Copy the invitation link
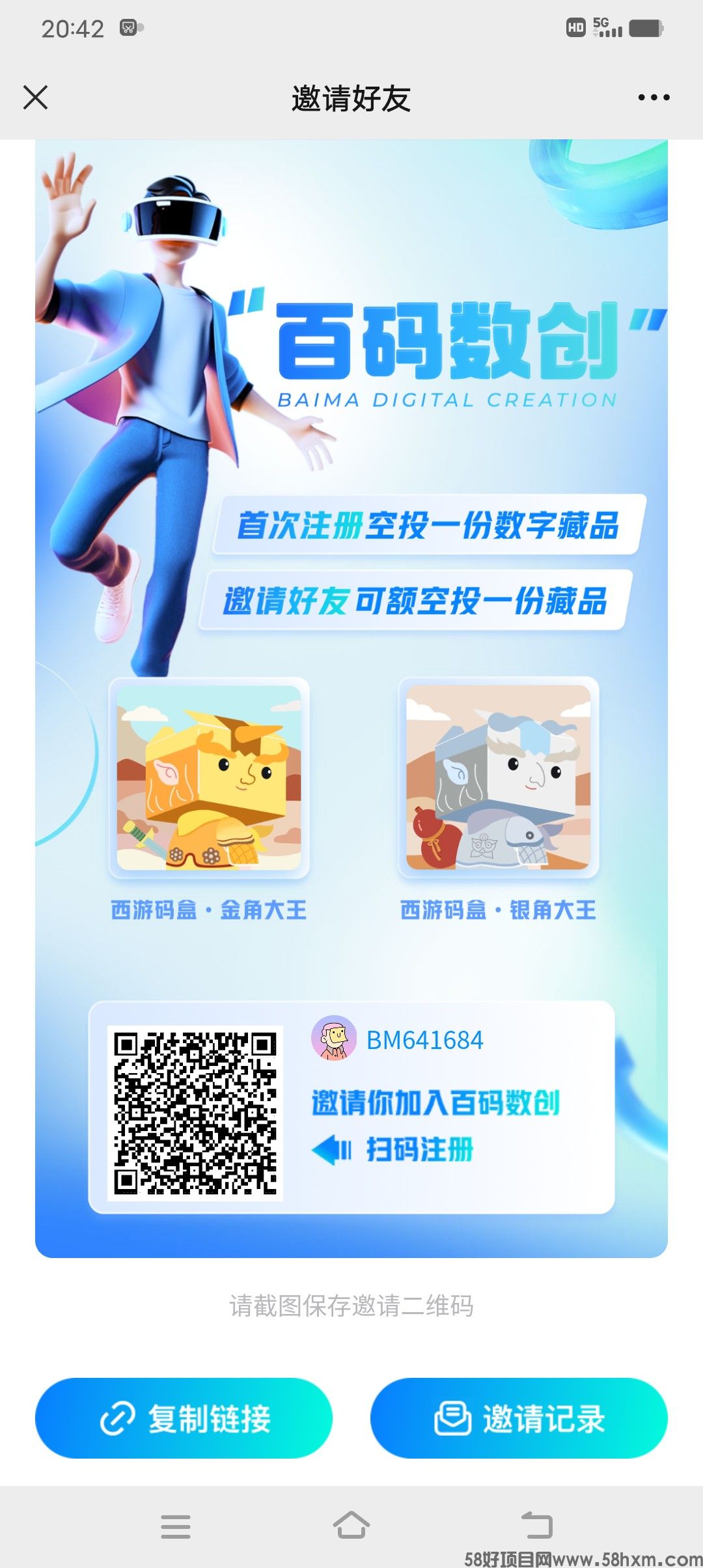The width and height of the screenshot is (703, 1568). (x=184, y=1418)
